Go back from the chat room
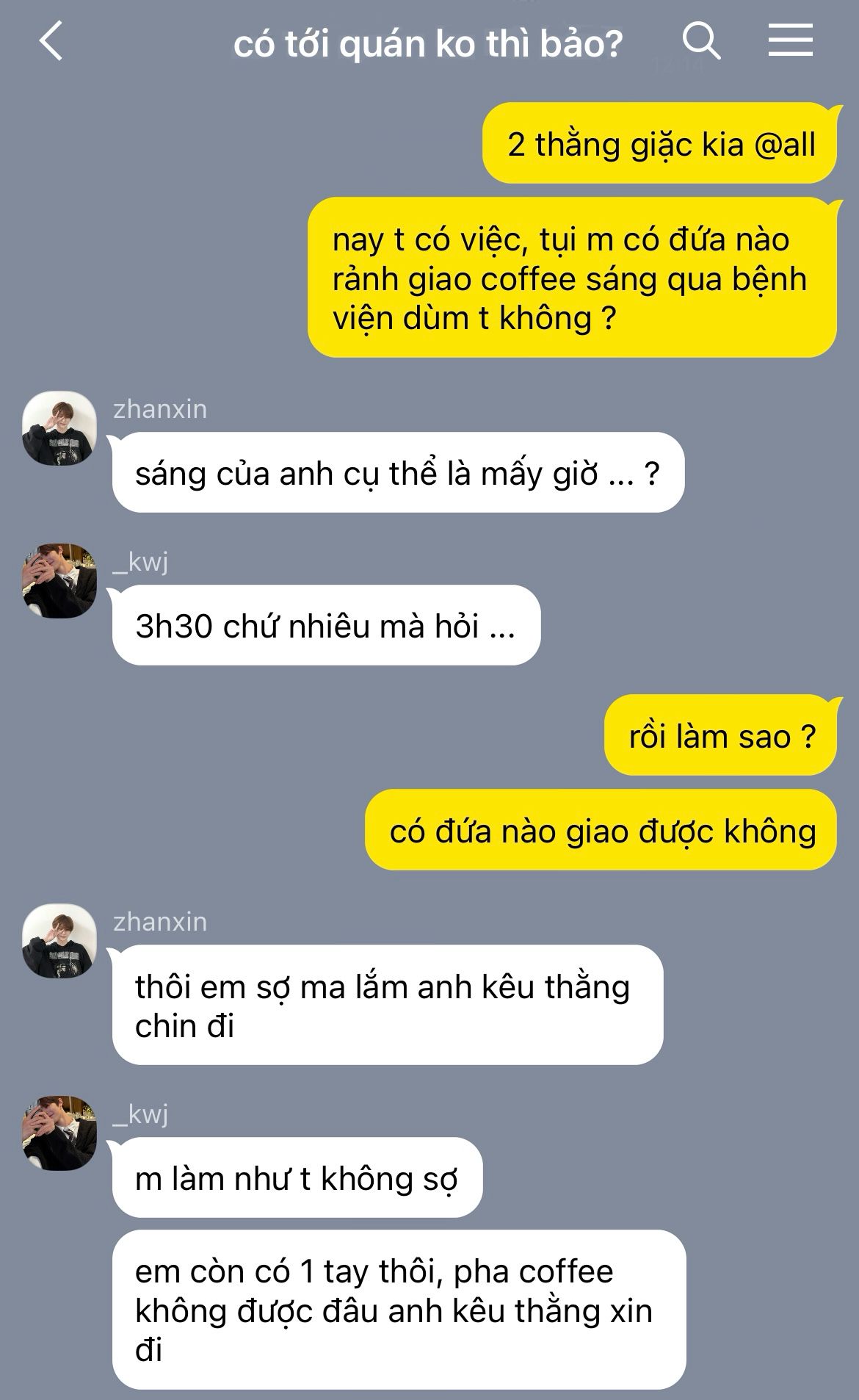The height and width of the screenshot is (1400, 859). pos(50,41)
